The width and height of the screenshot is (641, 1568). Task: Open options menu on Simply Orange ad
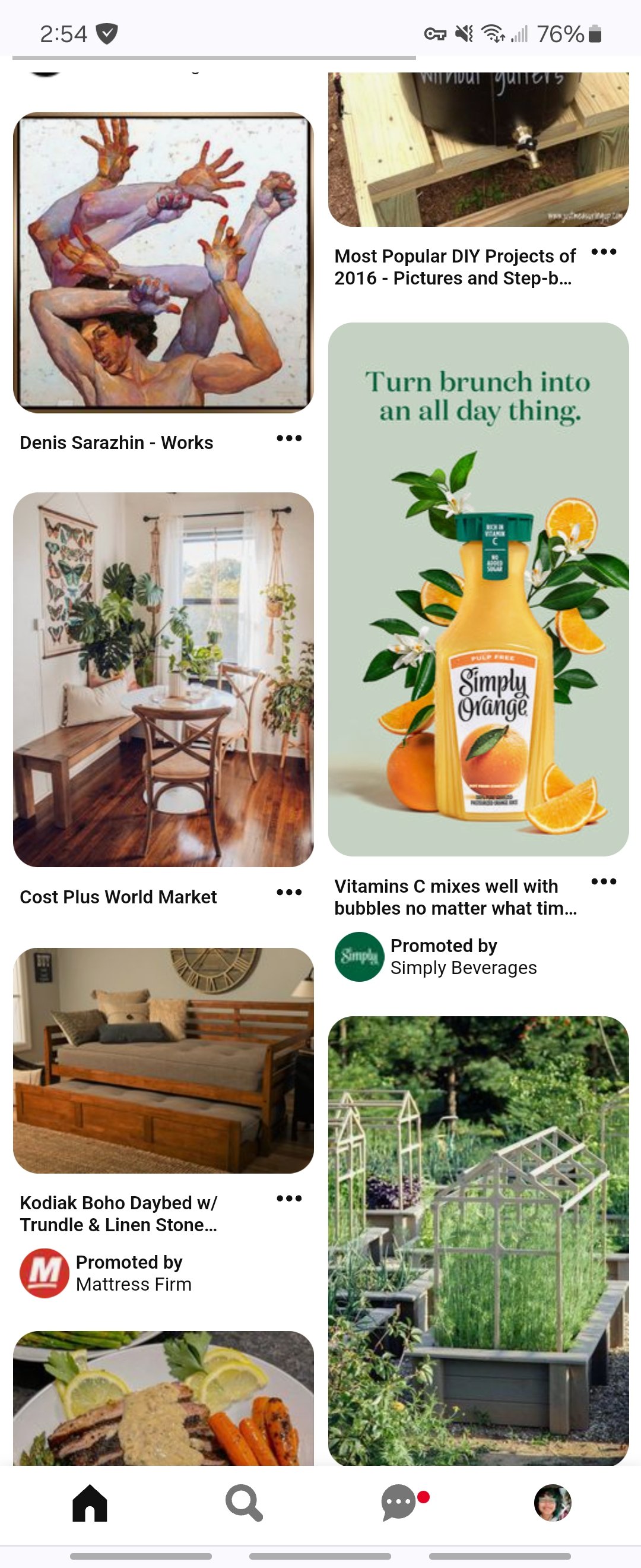pos(604,881)
